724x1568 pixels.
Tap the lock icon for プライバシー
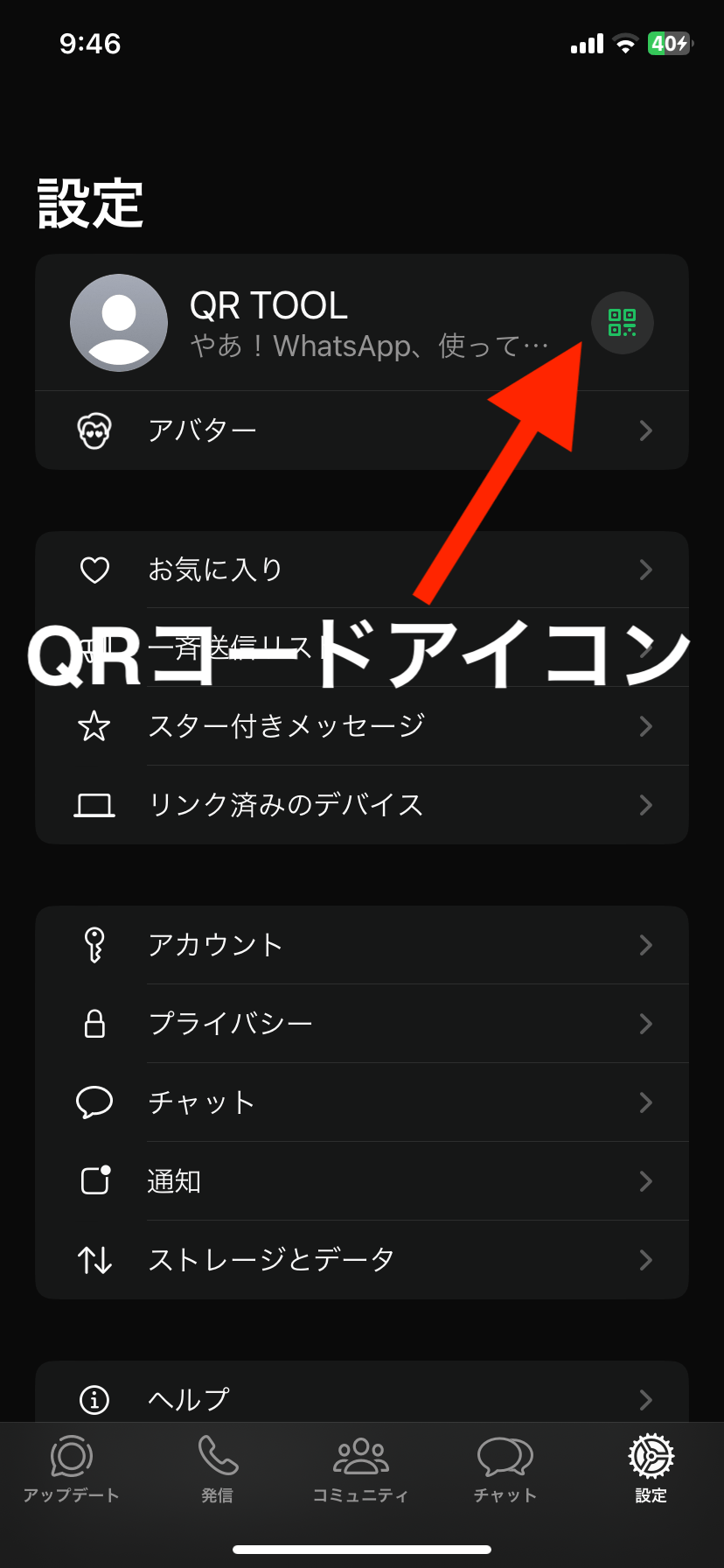(x=94, y=1024)
